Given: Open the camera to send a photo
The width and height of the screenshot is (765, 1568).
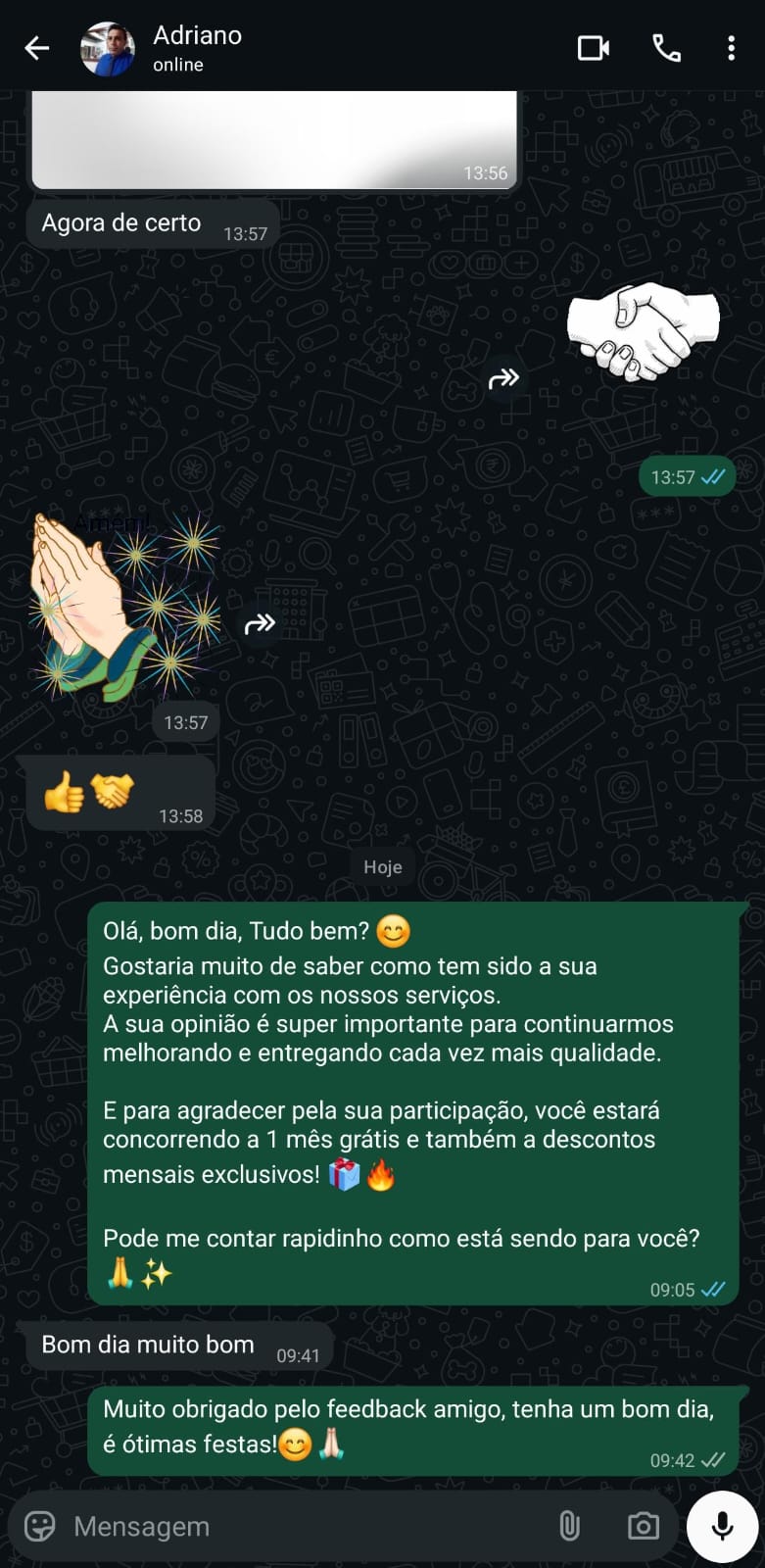Looking at the screenshot, I should [643, 1526].
